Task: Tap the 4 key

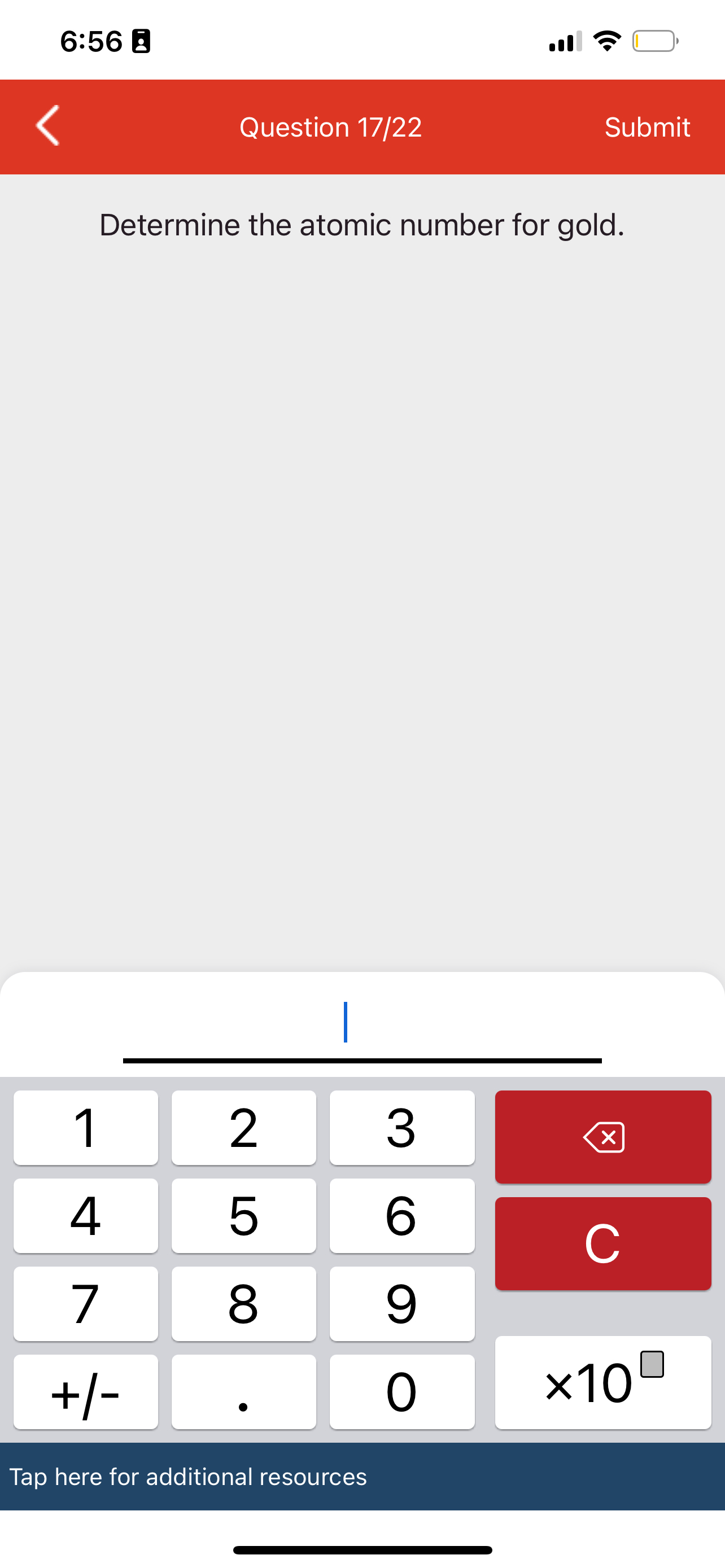Action: 86,1215
